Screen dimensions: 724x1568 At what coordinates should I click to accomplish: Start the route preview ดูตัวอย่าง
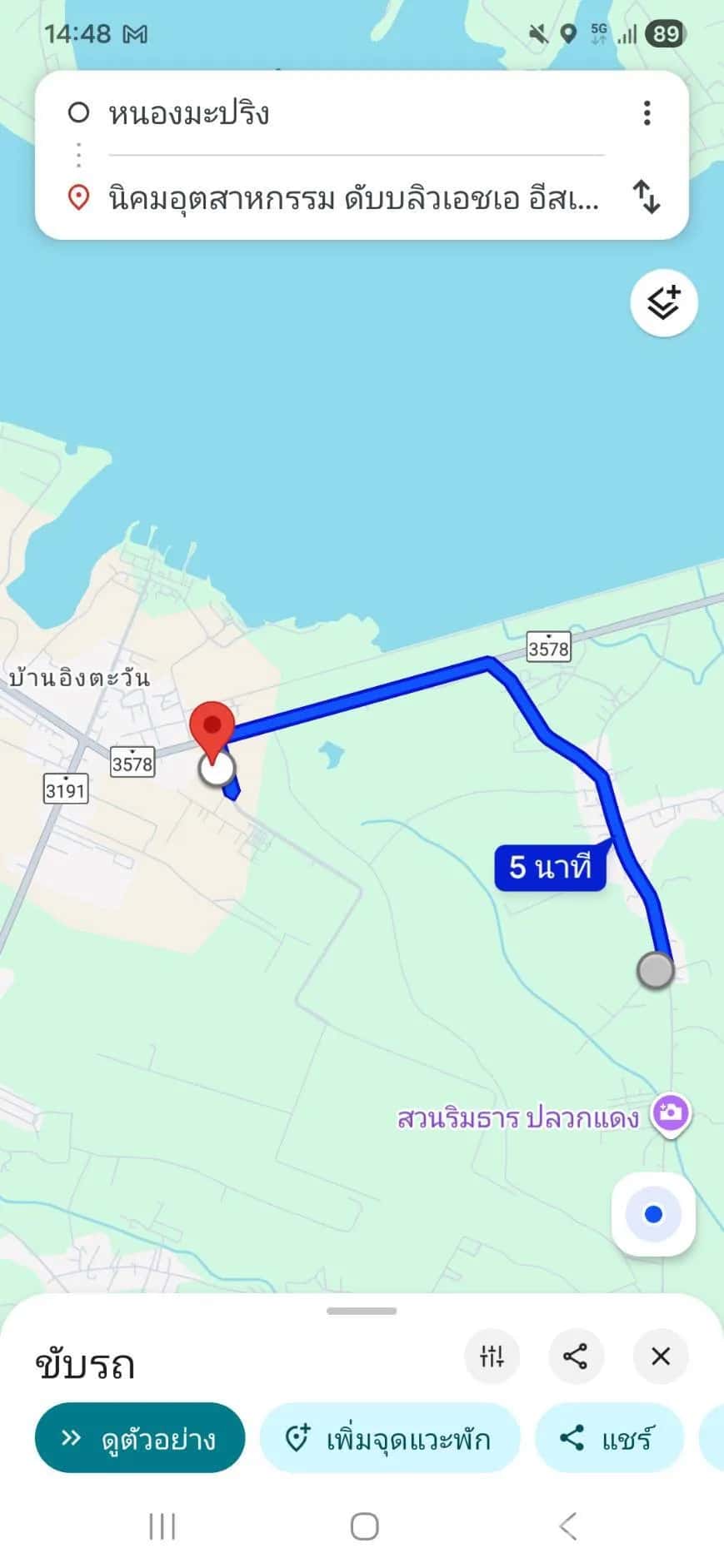140,1438
